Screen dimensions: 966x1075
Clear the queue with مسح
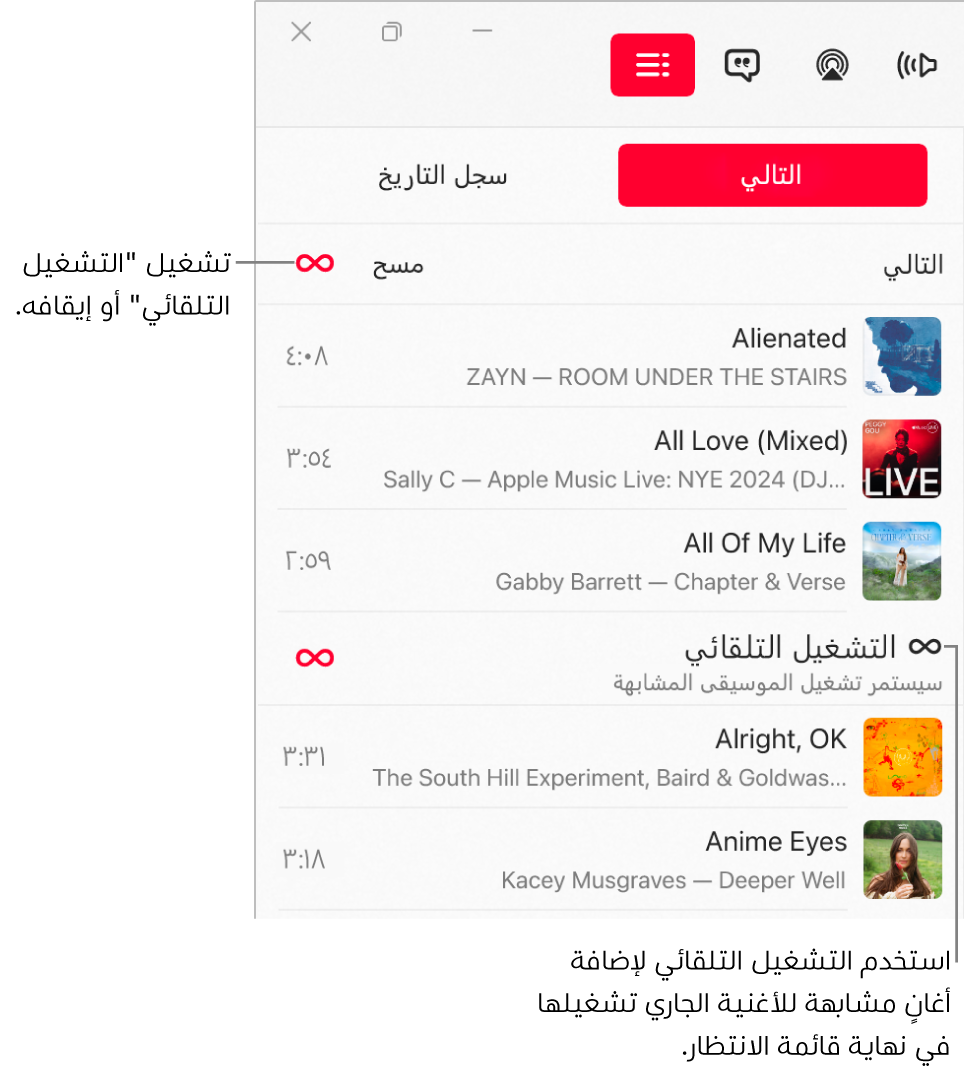pyautogui.click(x=398, y=265)
